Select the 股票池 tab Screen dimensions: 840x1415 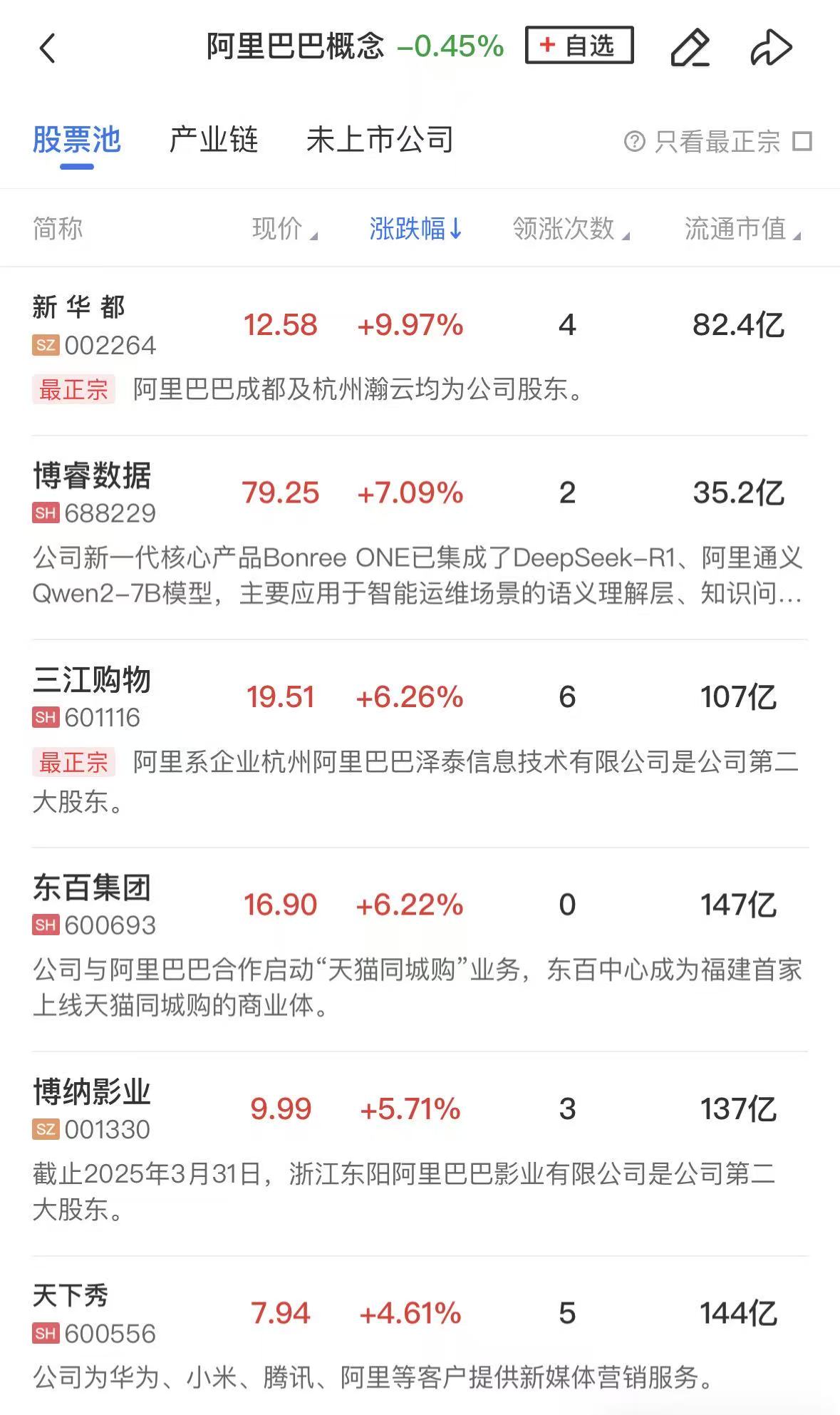point(77,140)
